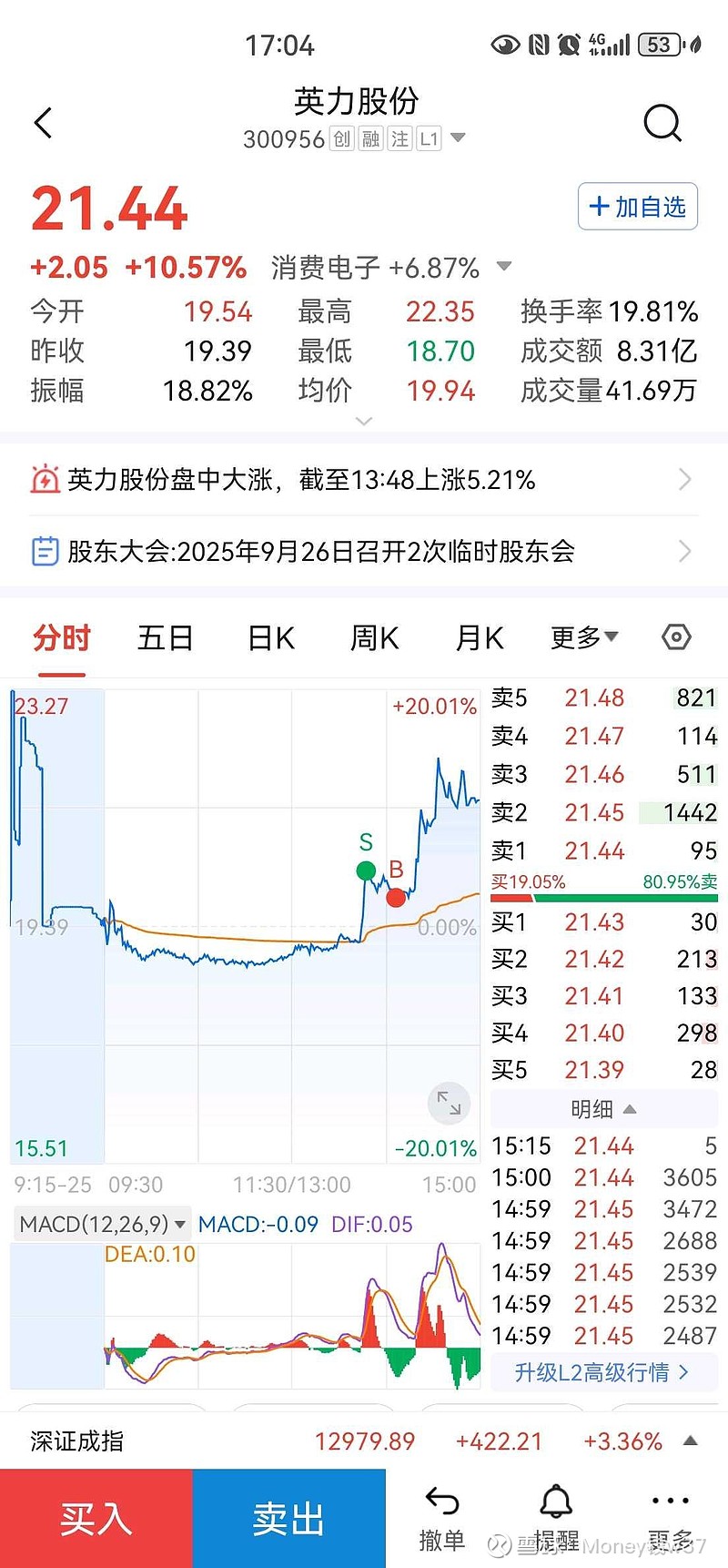728x1568 pixels.
Task: Switch to the 五日 chart tab
Action: coord(165,638)
